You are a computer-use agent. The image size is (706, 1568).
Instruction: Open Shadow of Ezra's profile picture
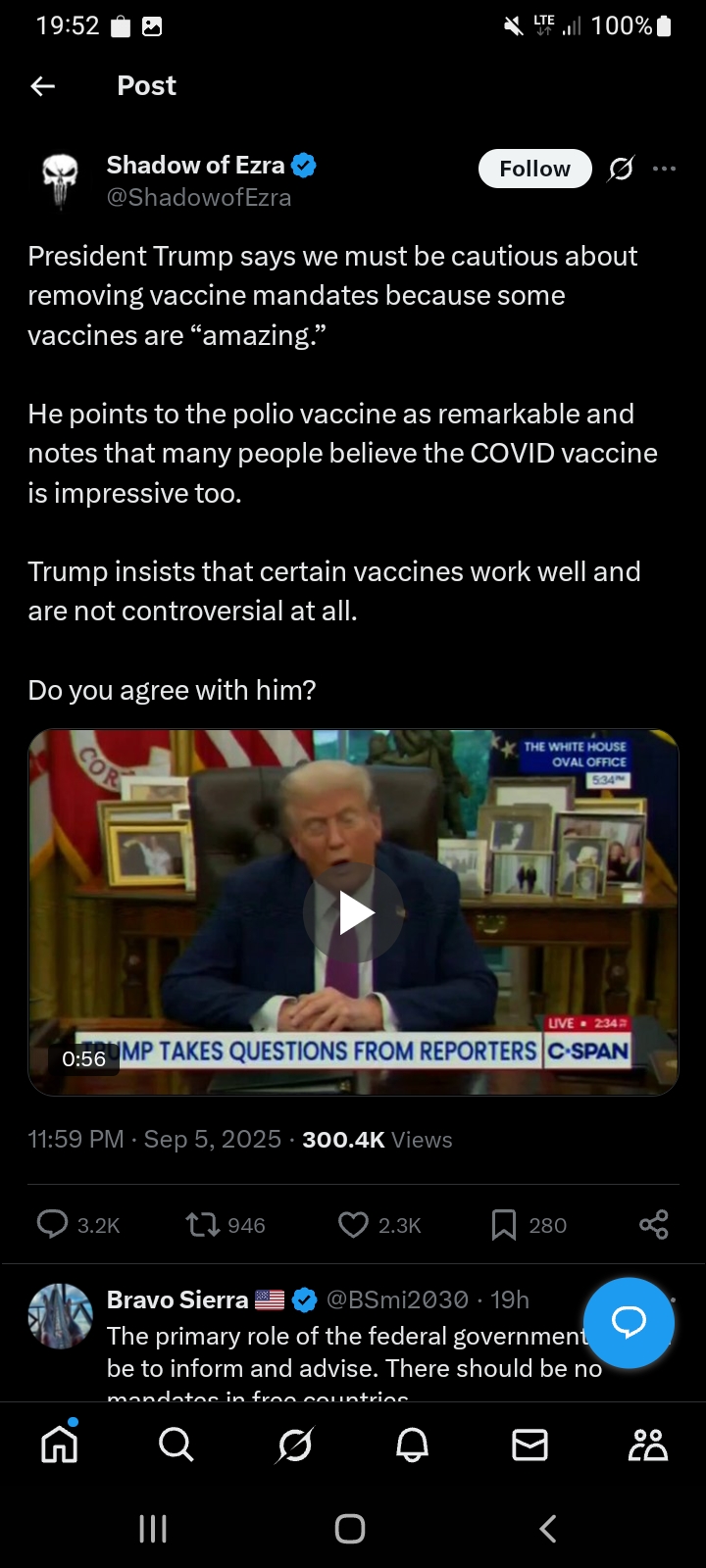pyautogui.click(x=61, y=180)
